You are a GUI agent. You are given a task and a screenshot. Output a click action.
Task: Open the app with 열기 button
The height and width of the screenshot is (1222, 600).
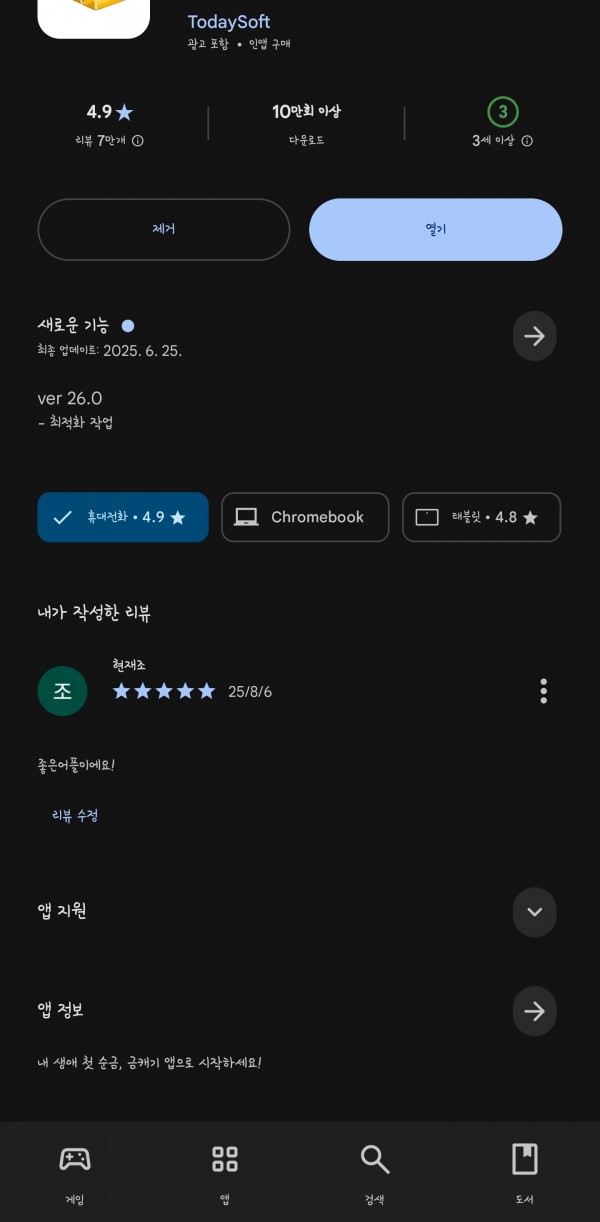[x=436, y=229]
